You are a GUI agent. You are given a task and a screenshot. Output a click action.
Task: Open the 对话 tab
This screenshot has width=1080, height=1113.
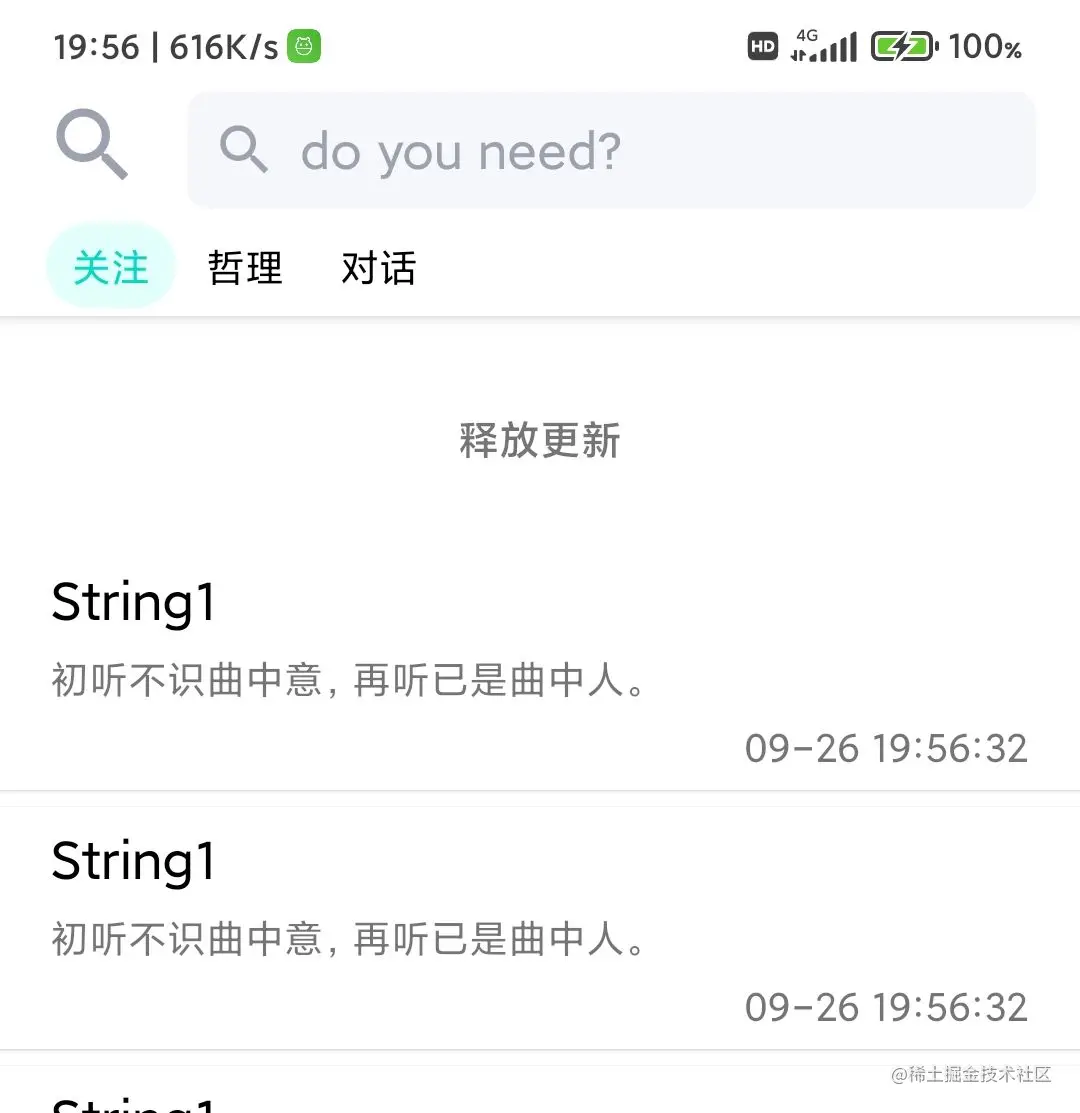[378, 266]
